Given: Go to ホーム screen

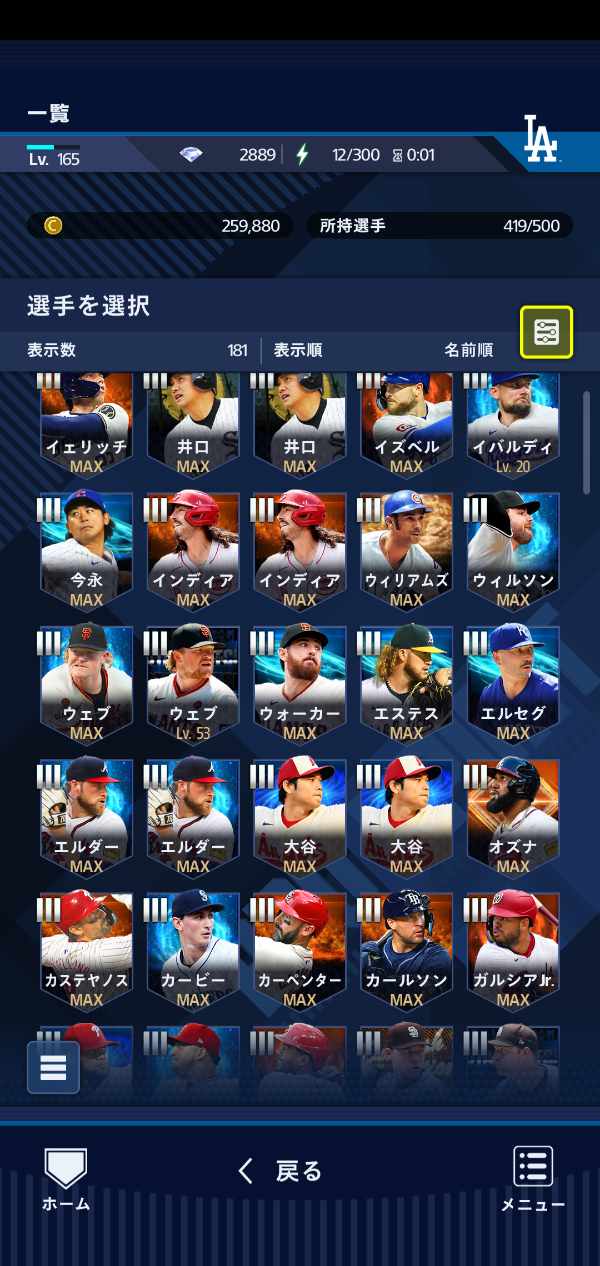Looking at the screenshot, I should (66, 1178).
